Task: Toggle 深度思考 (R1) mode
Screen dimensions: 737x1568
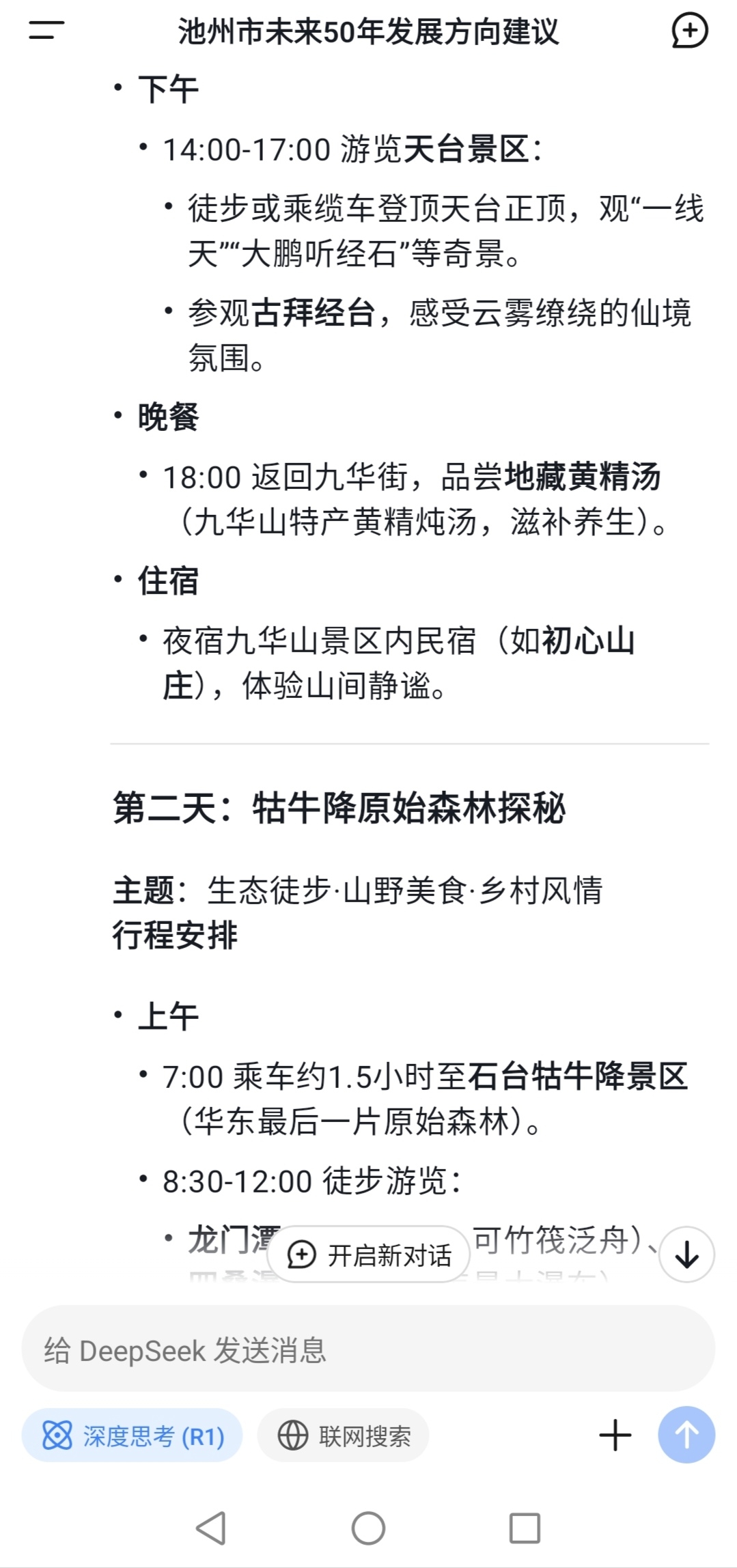Action: (133, 1436)
